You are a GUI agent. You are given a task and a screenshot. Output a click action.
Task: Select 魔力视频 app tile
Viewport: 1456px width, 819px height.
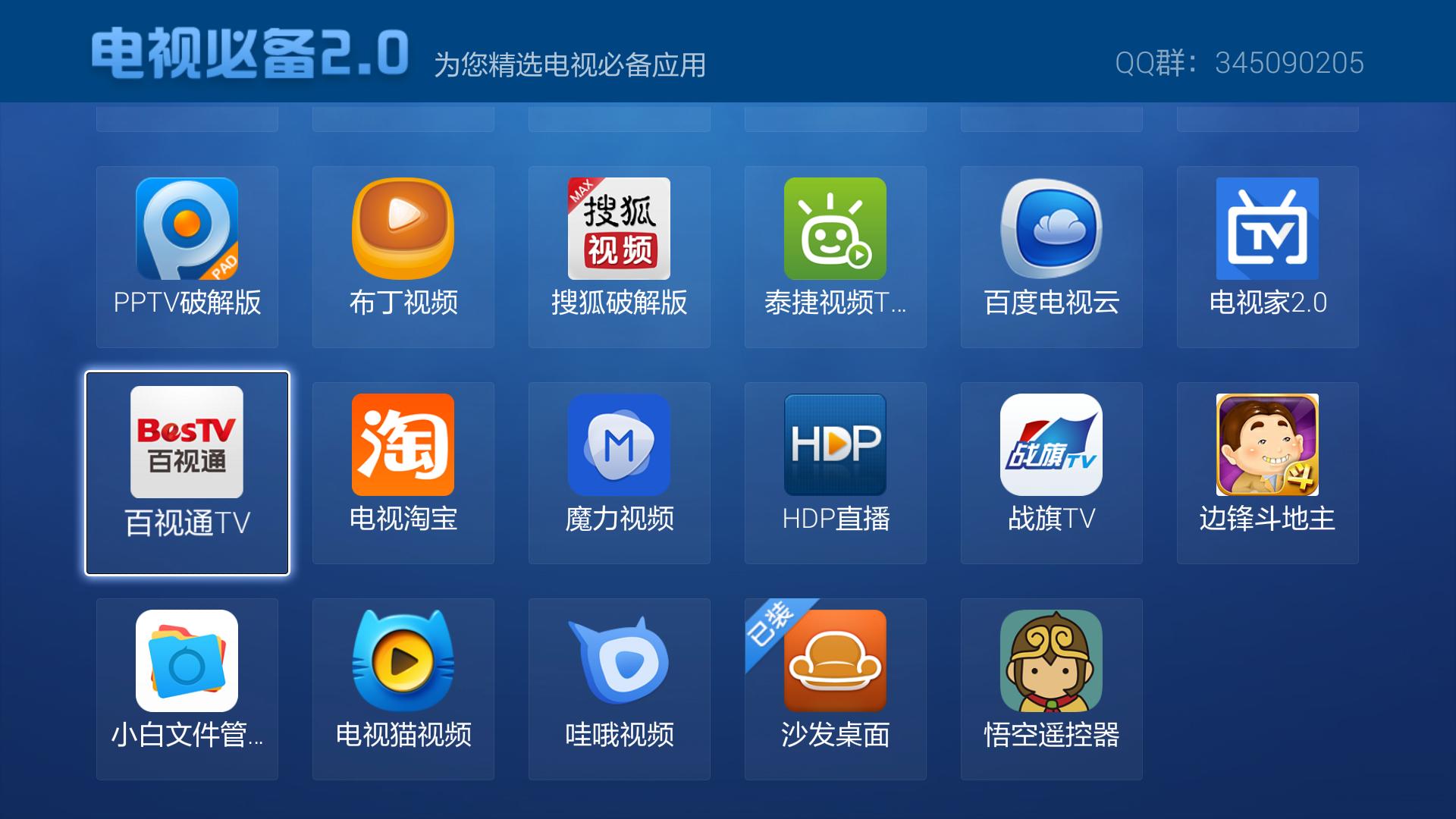(x=619, y=472)
